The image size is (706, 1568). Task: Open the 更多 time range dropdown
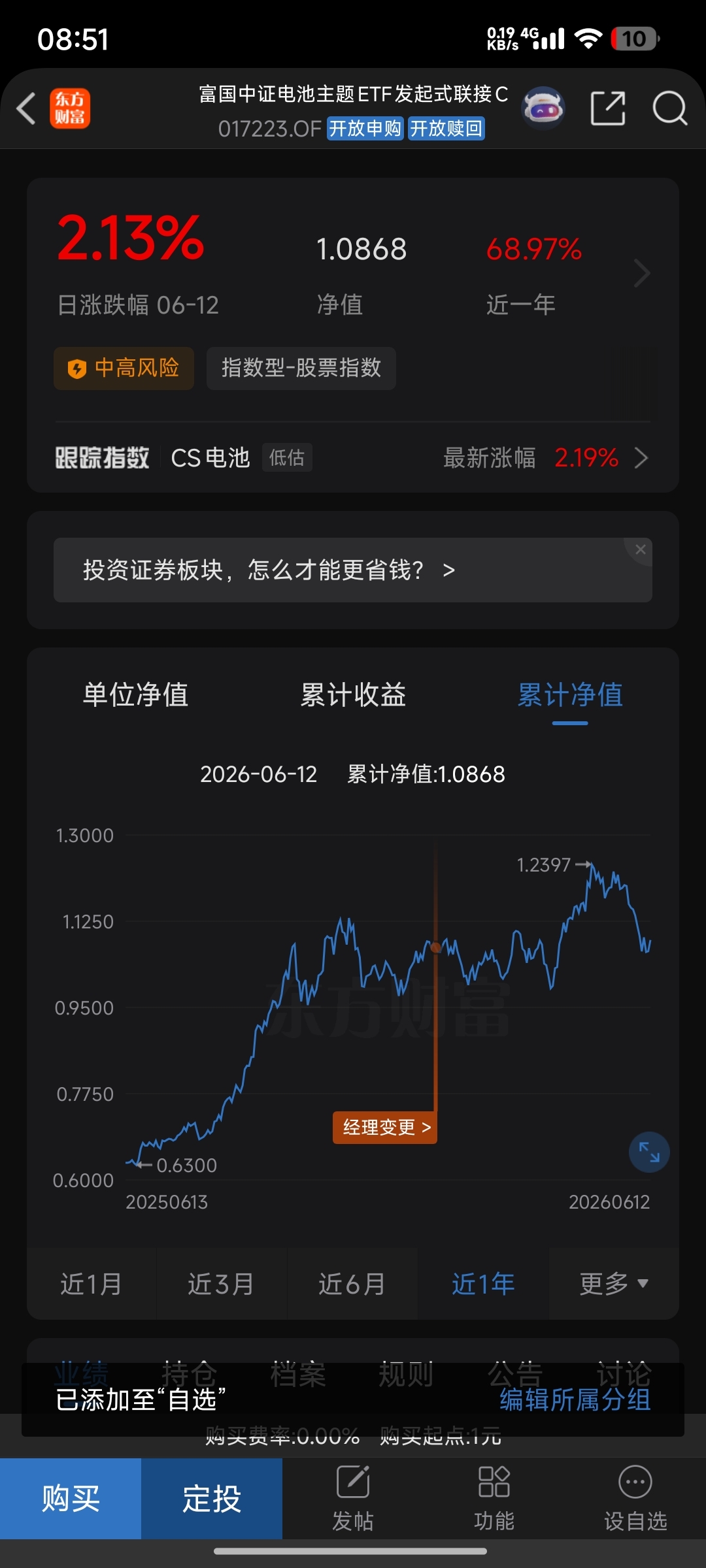[614, 1284]
